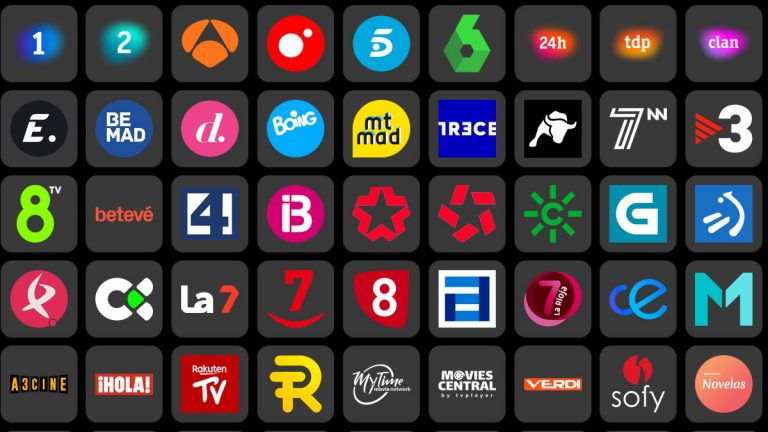Open the 24h news channel
This screenshot has height=432, width=768.
coord(553,43)
